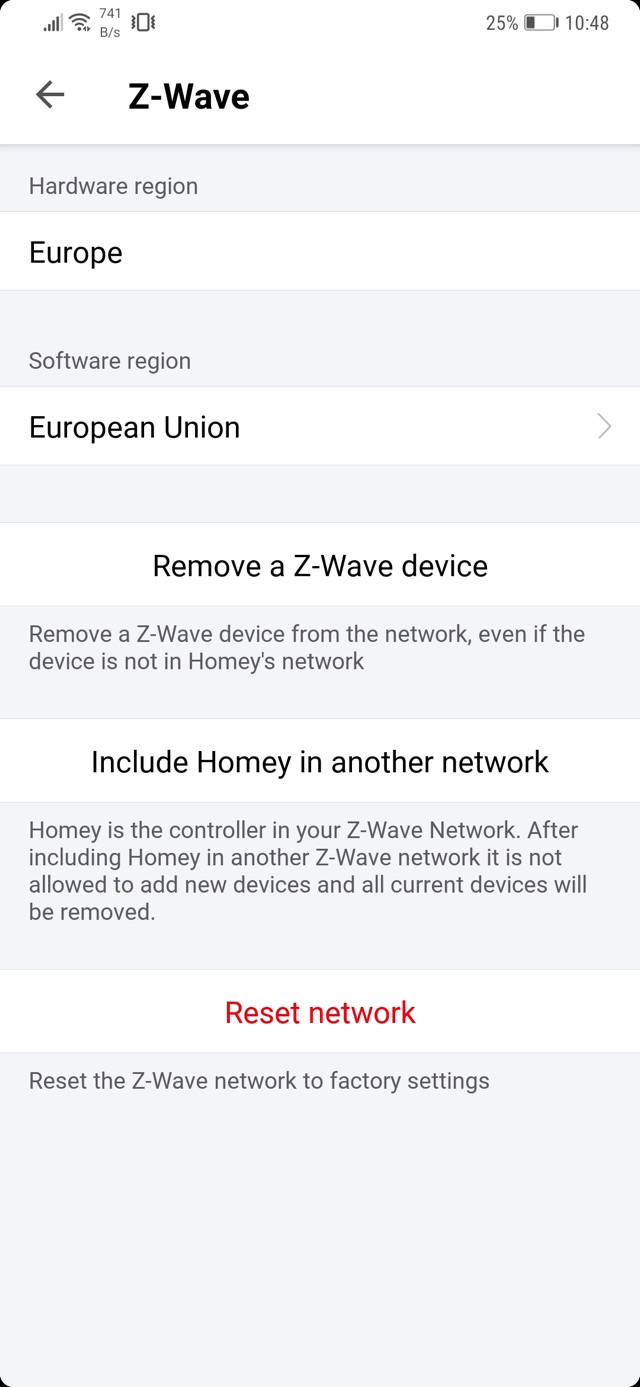Tap the red Reset network button

click(x=320, y=1012)
